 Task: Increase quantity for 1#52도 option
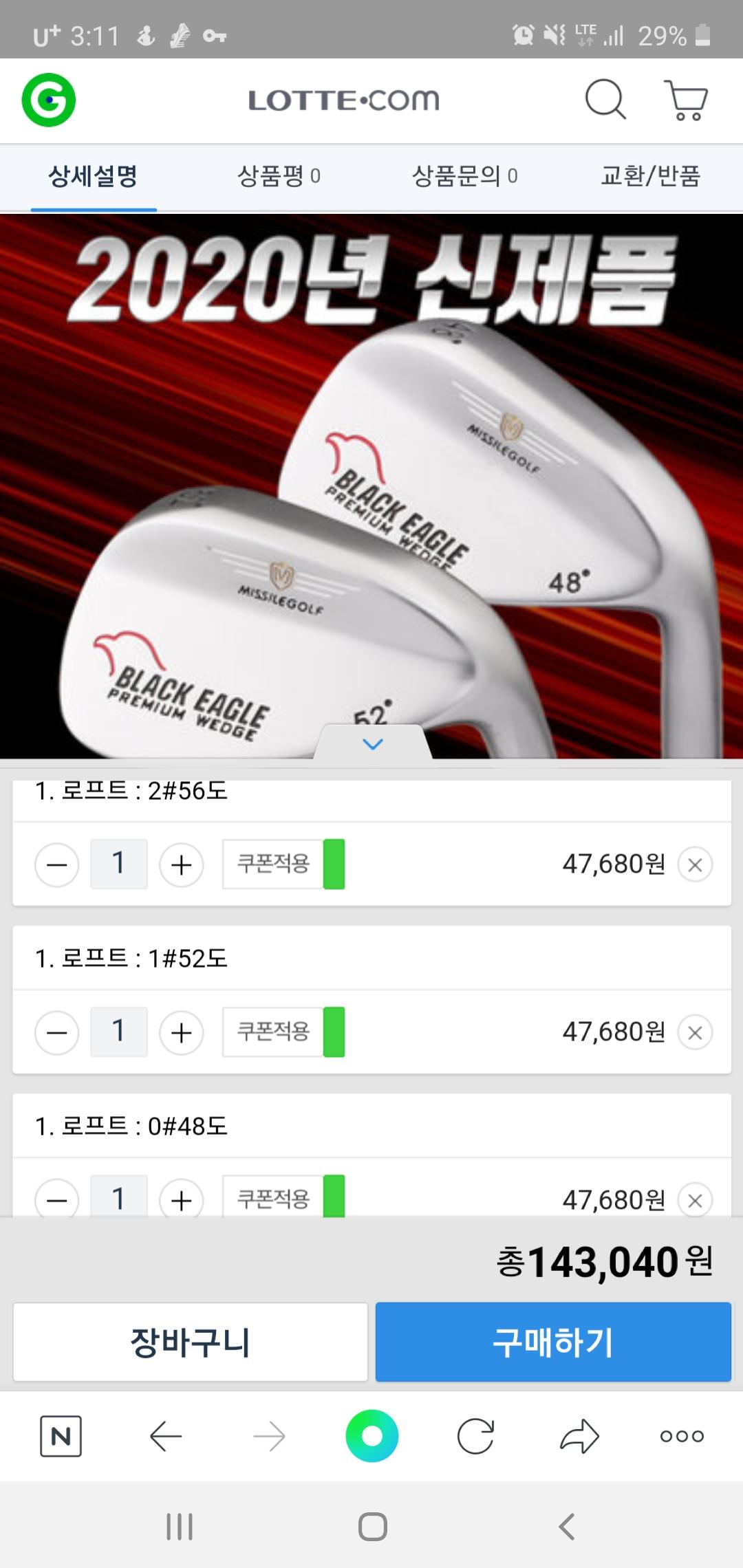181,1032
